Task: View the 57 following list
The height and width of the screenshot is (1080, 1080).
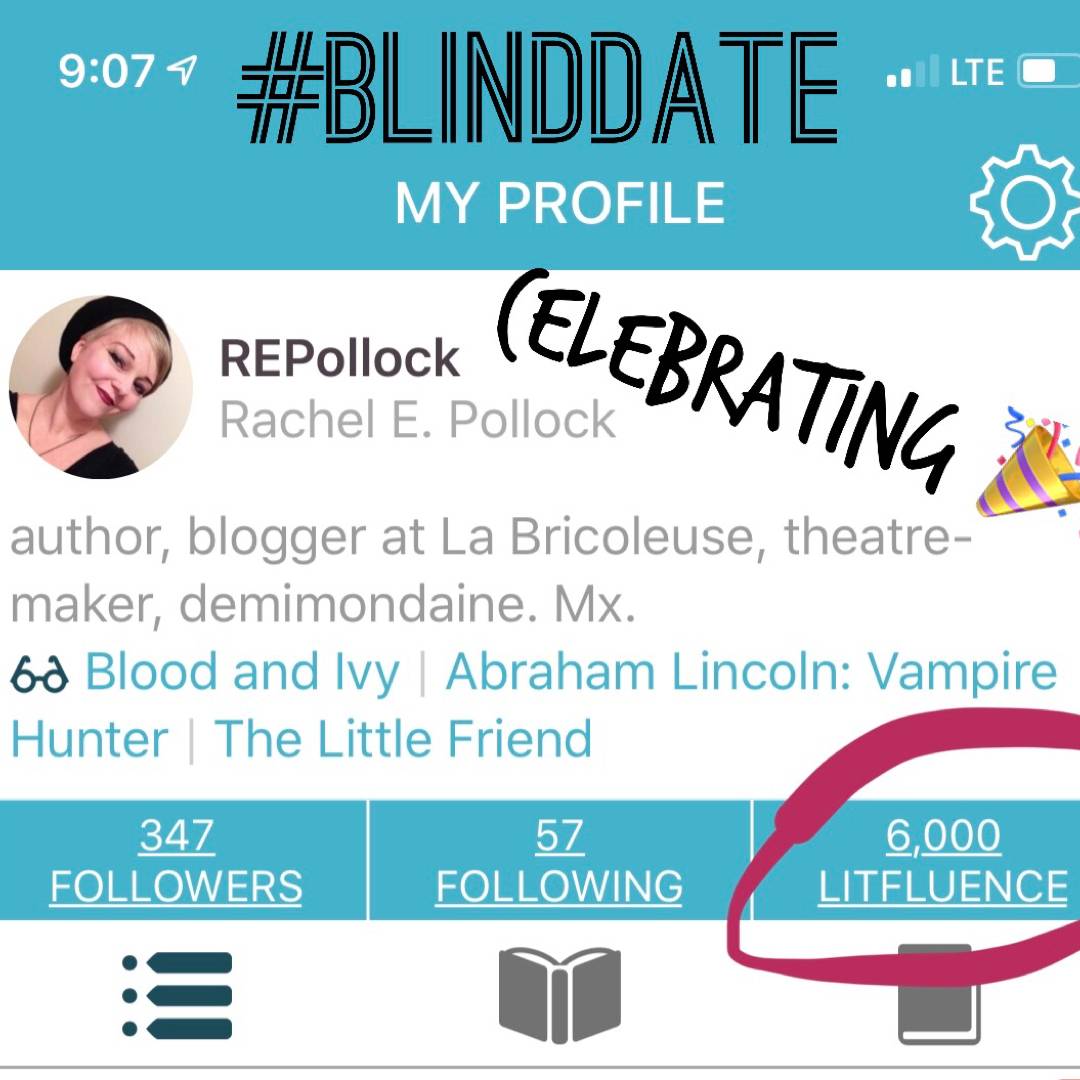Action: tap(559, 860)
